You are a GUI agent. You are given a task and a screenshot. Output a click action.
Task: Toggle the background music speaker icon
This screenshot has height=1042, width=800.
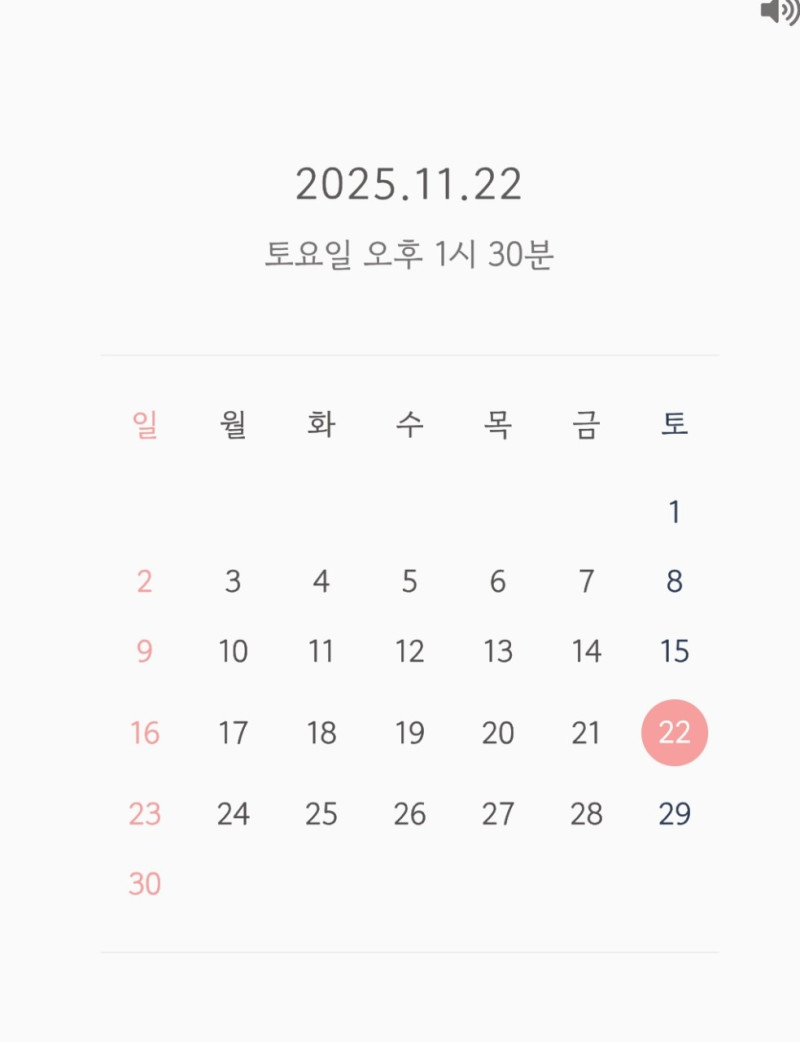tap(779, 11)
